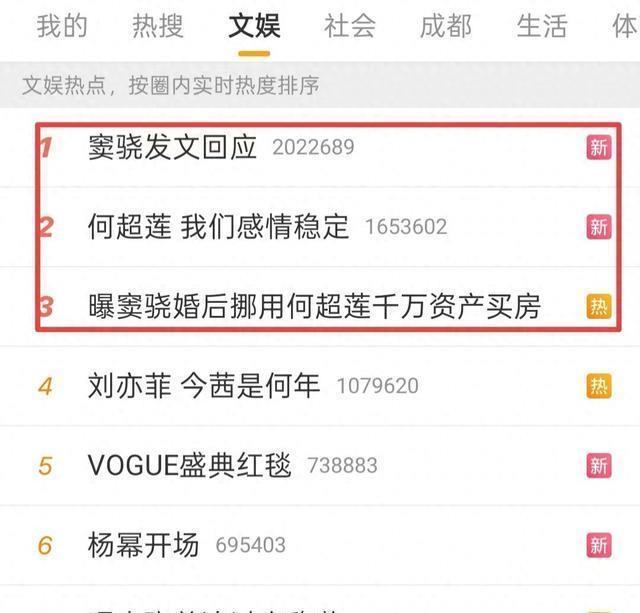The height and width of the screenshot is (613, 640).
Task: Switch to the 成都 tab
Action: [446, 26]
